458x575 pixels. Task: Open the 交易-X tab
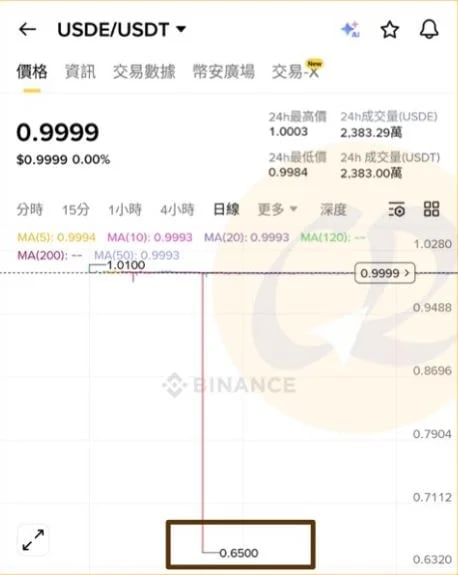tap(297, 70)
